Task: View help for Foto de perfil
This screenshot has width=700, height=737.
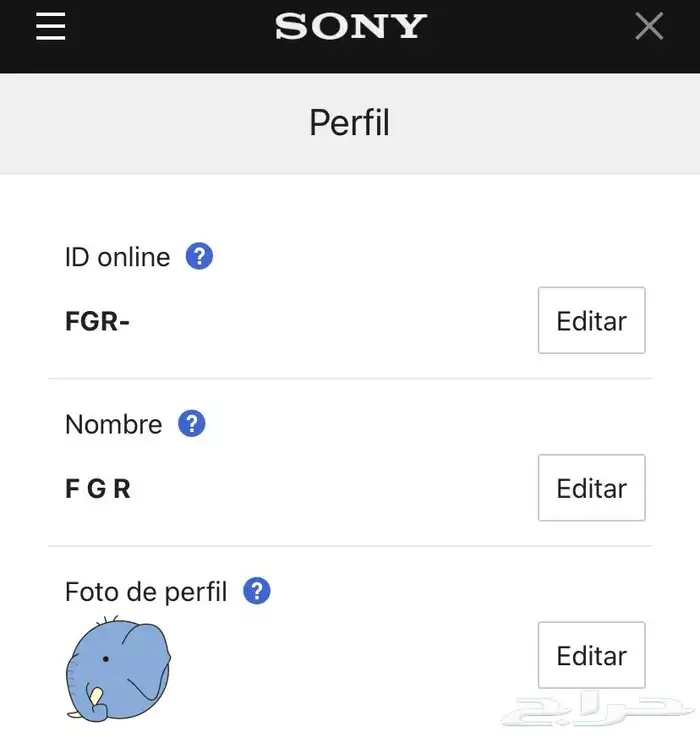Action: pos(257,591)
